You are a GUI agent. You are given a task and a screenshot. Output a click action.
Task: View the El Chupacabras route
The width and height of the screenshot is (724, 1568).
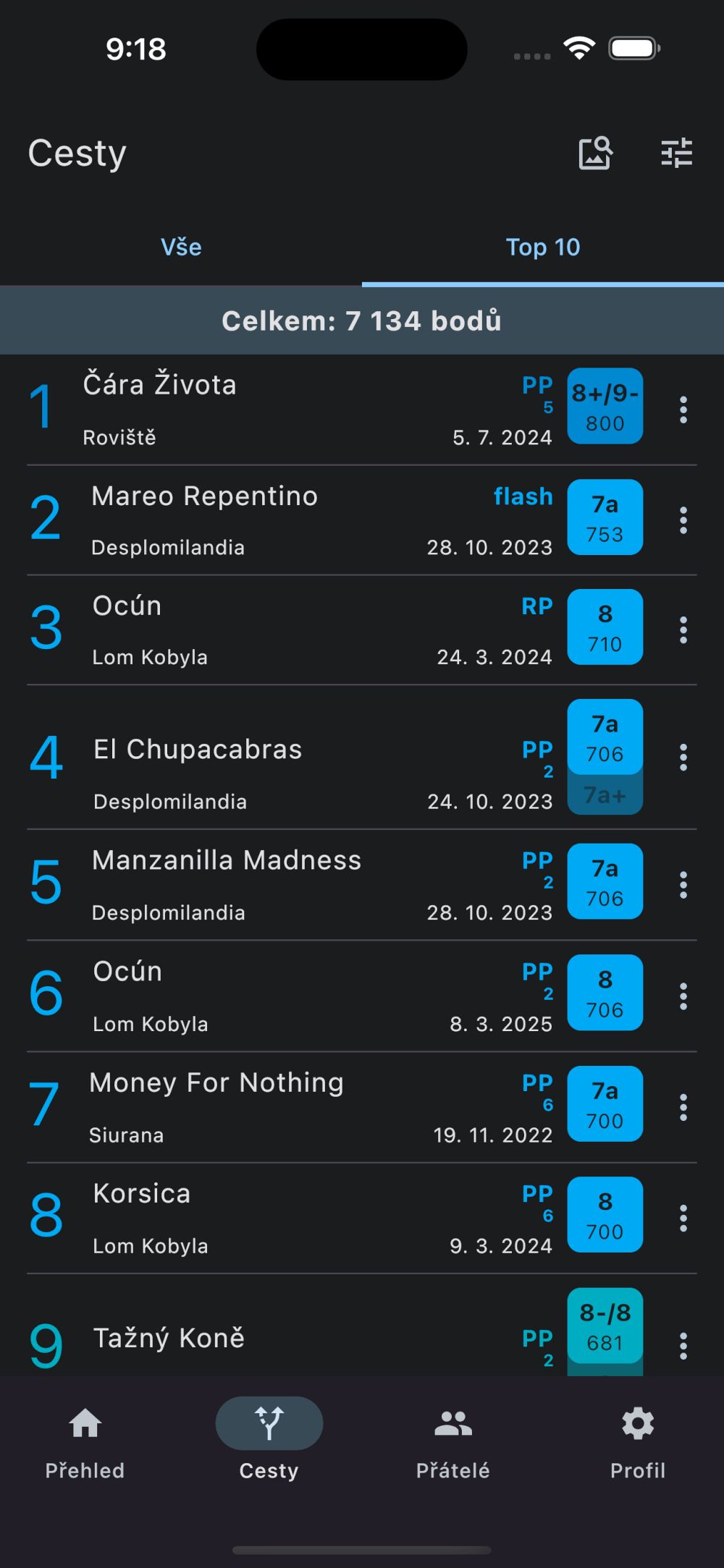tap(290, 758)
